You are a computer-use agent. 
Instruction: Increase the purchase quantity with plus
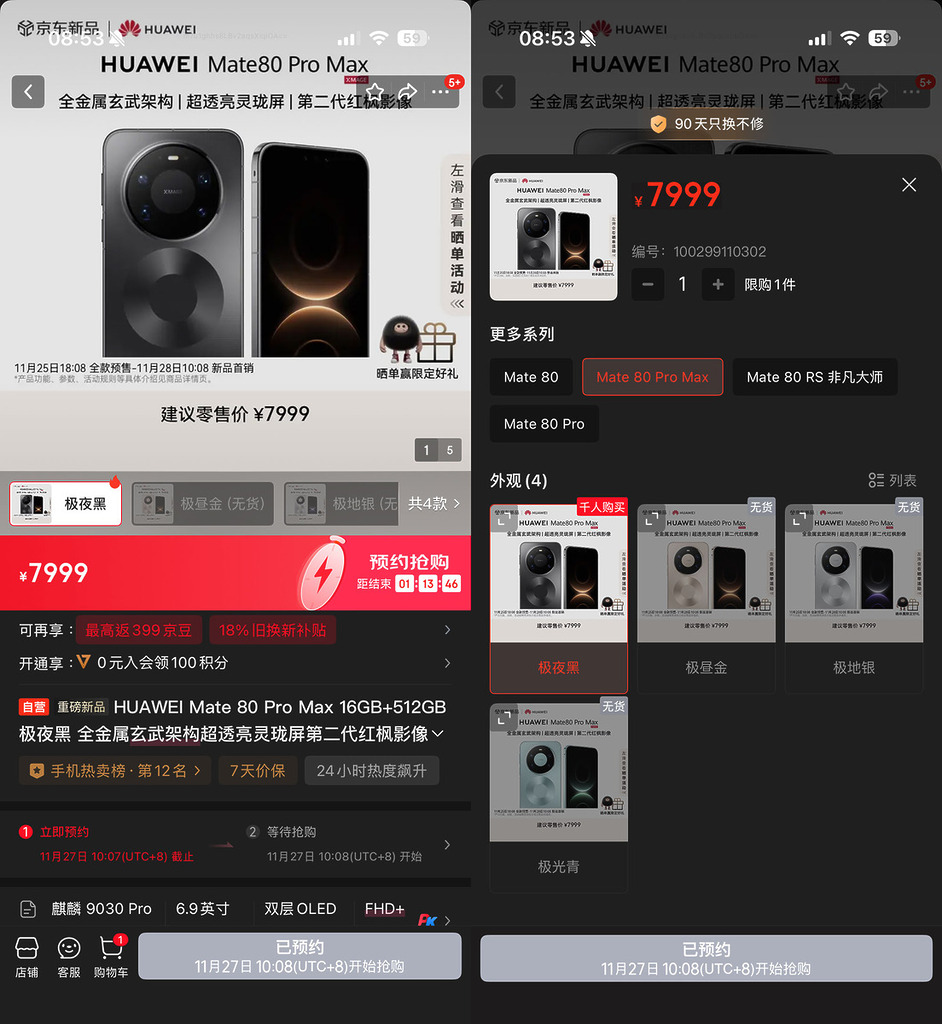[718, 284]
